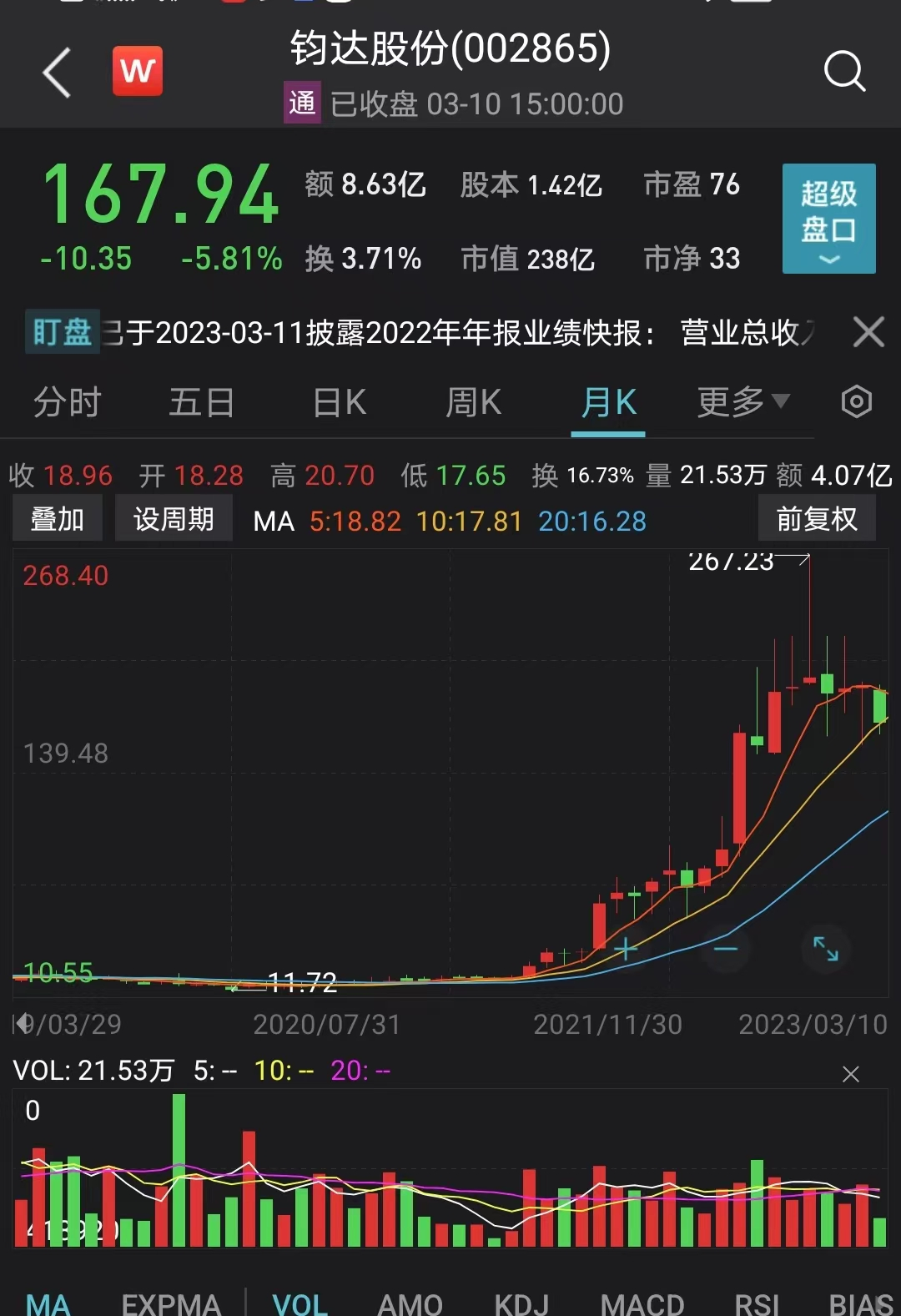Toggle the MA moving average display

pos(273,521)
